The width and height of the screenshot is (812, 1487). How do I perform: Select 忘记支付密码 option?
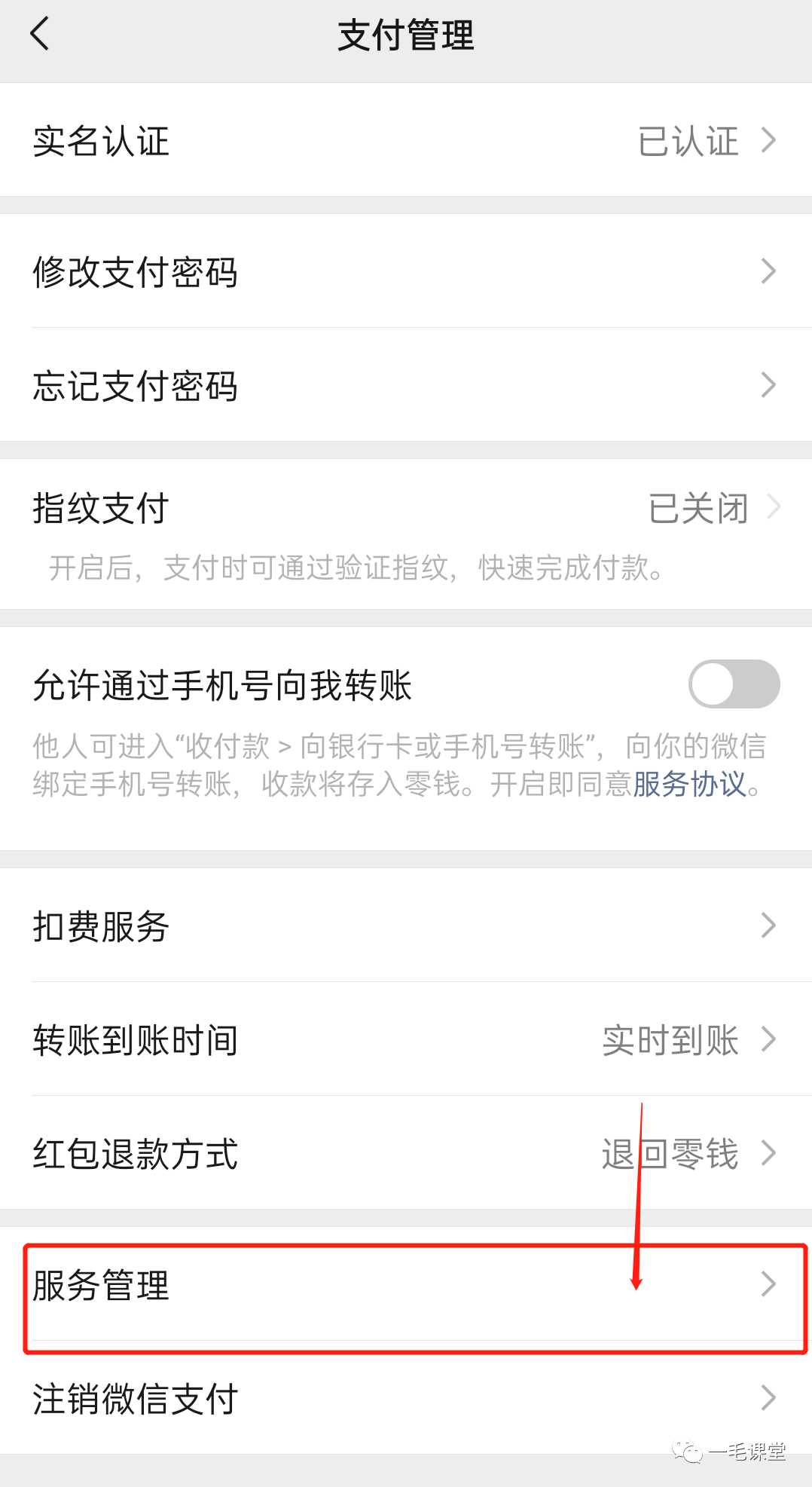405,386
